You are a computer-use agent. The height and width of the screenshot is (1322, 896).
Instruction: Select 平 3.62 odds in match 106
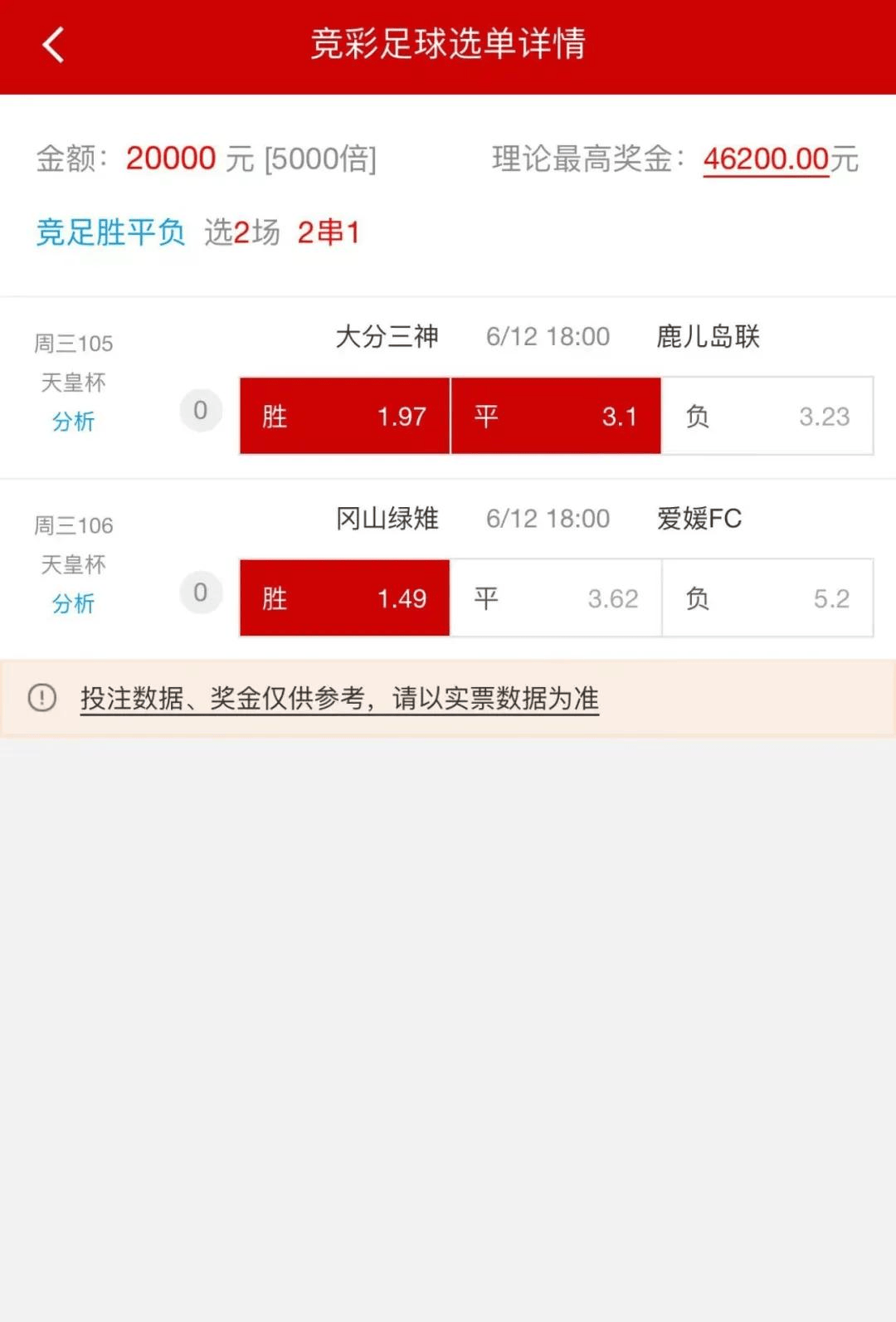(x=556, y=598)
